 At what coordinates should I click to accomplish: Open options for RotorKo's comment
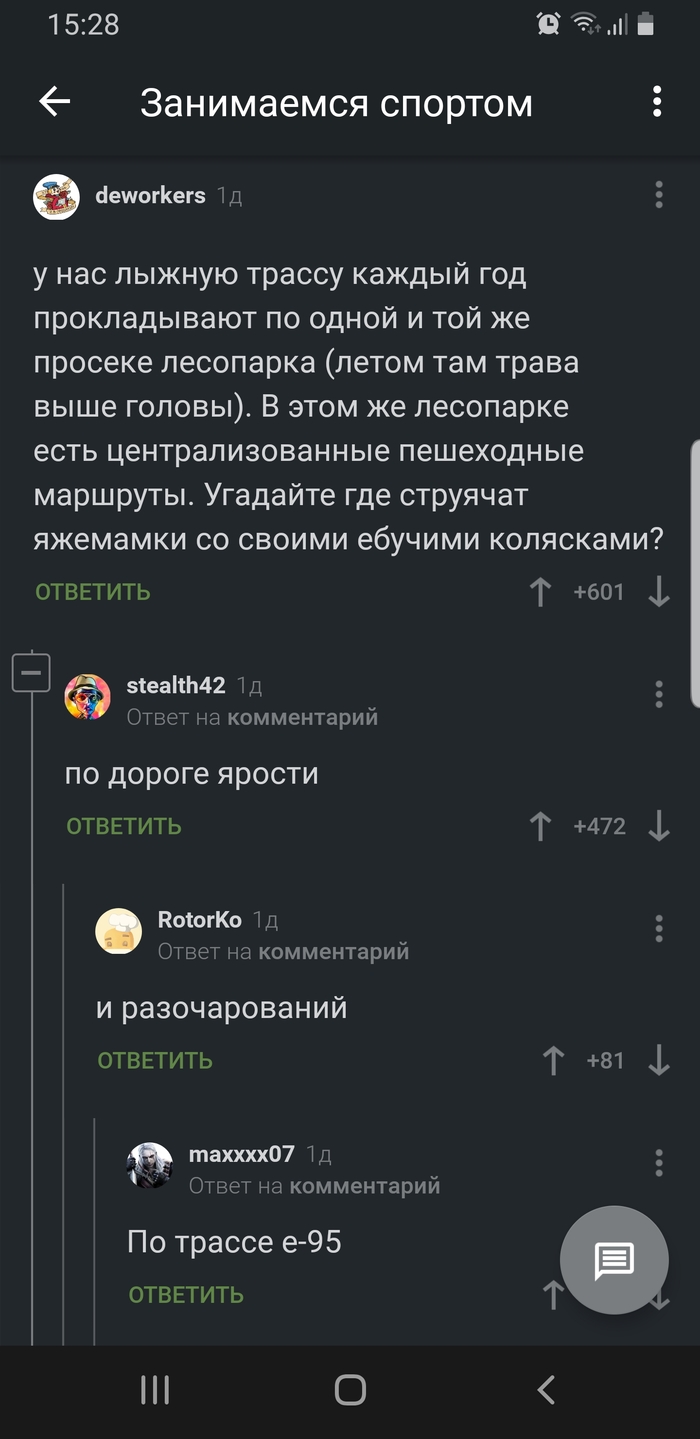point(658,928)
